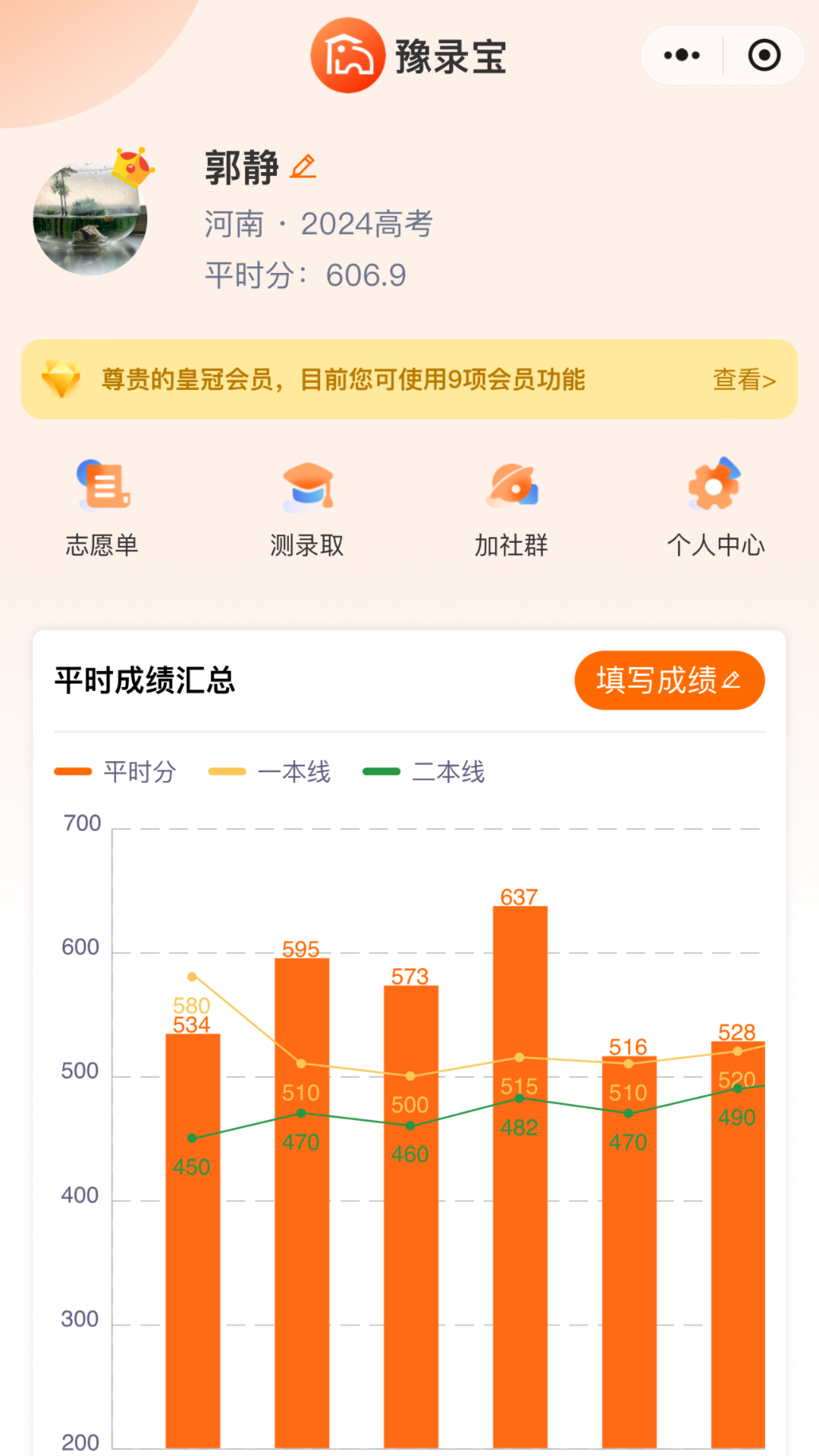Screen dimensions: 819x1456
Task: Open 测录取
Action: tap(307, 508)
